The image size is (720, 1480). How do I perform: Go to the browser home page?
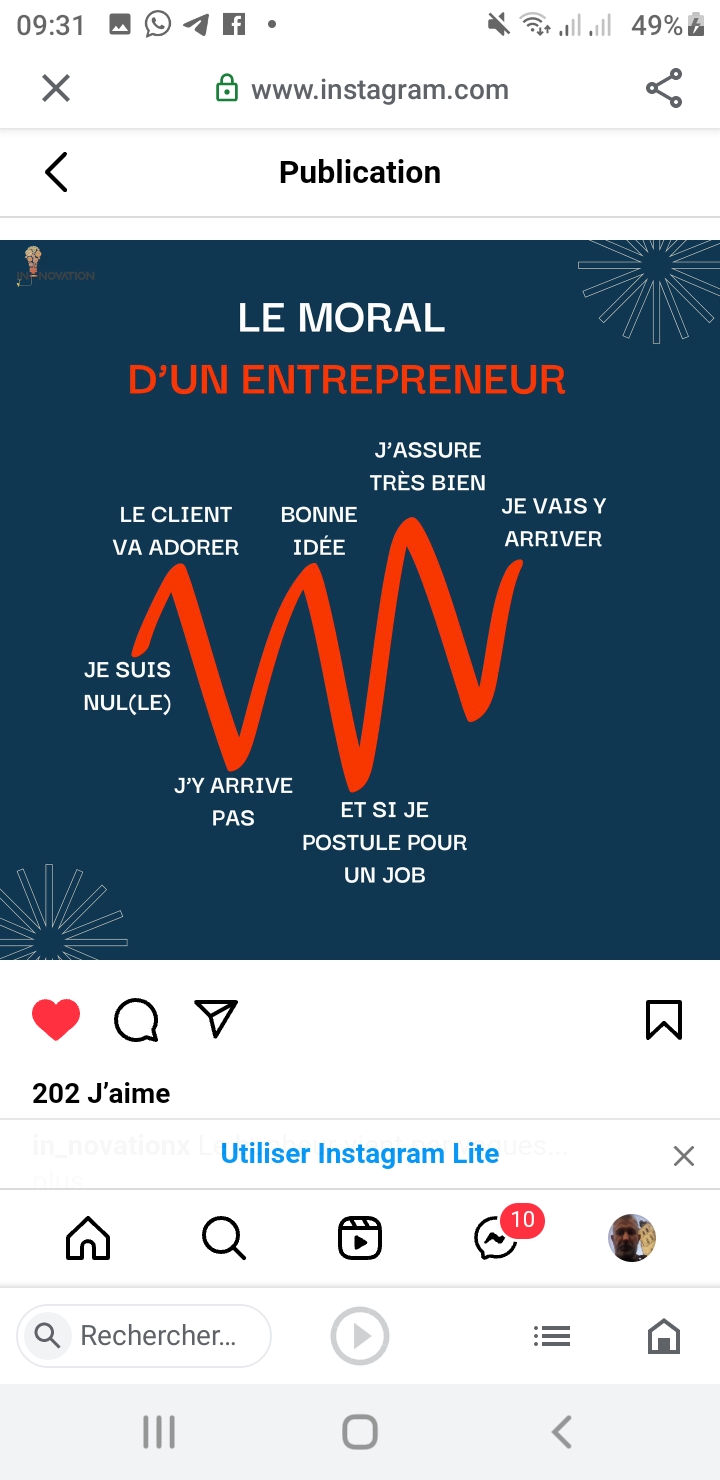tap(664, 1335)
